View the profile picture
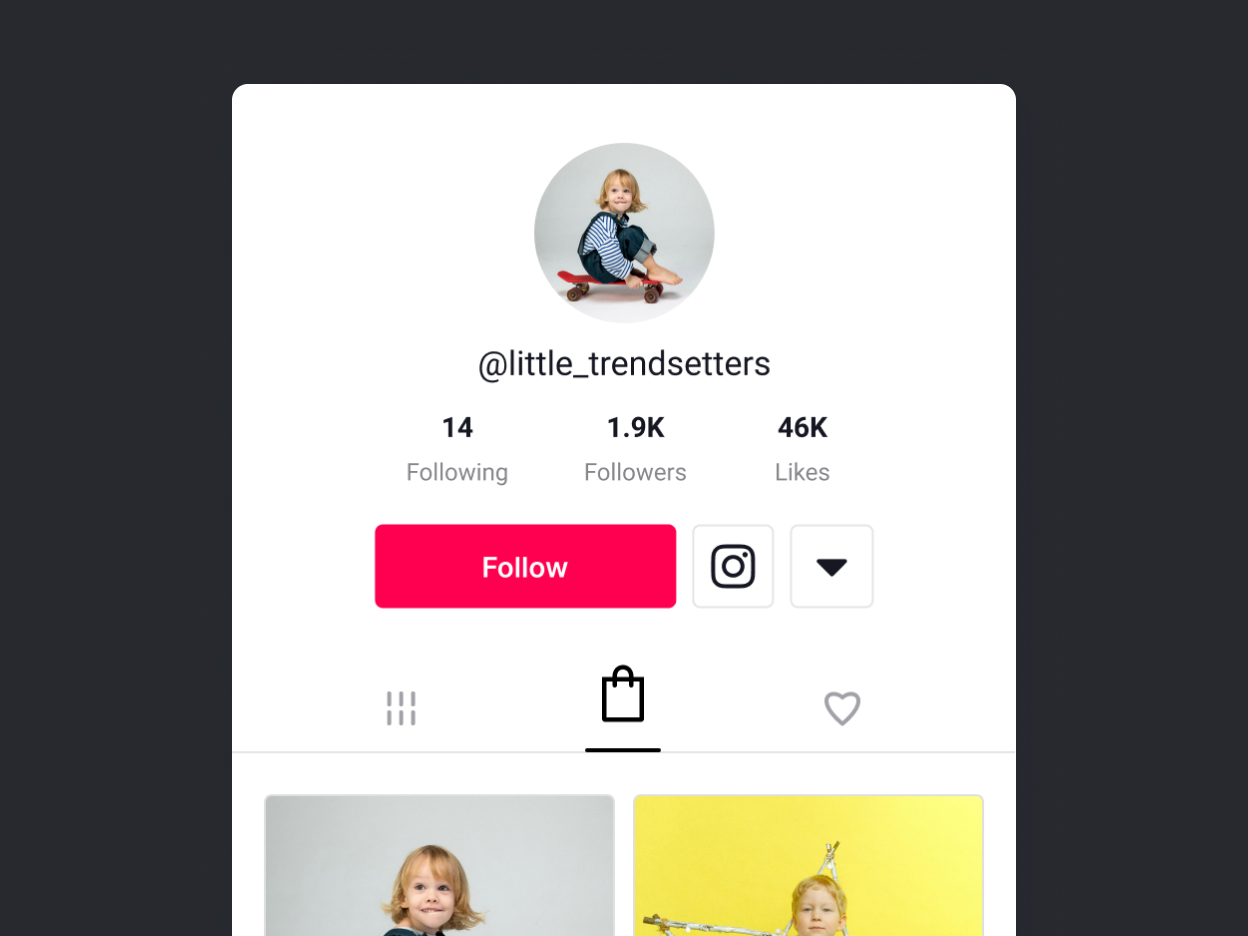 (x=624, y=233)
